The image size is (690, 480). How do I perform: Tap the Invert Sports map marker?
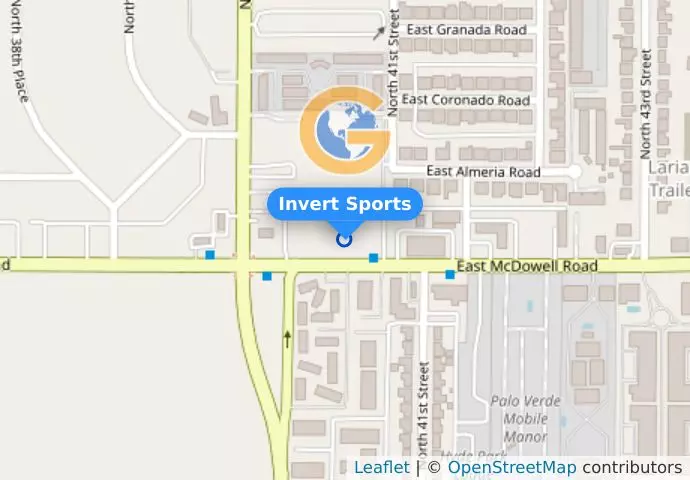[344, 239]
